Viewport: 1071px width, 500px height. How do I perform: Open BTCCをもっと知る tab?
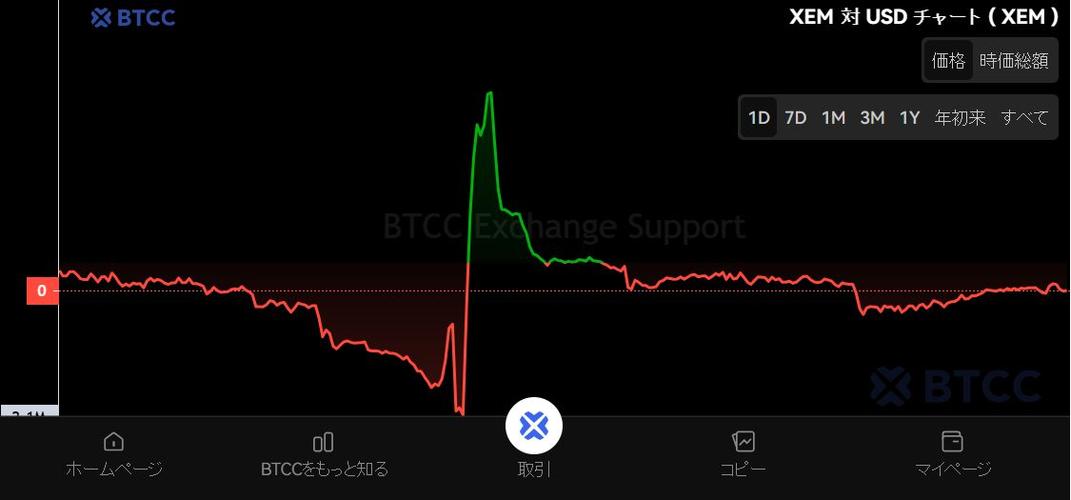[324, 453]
